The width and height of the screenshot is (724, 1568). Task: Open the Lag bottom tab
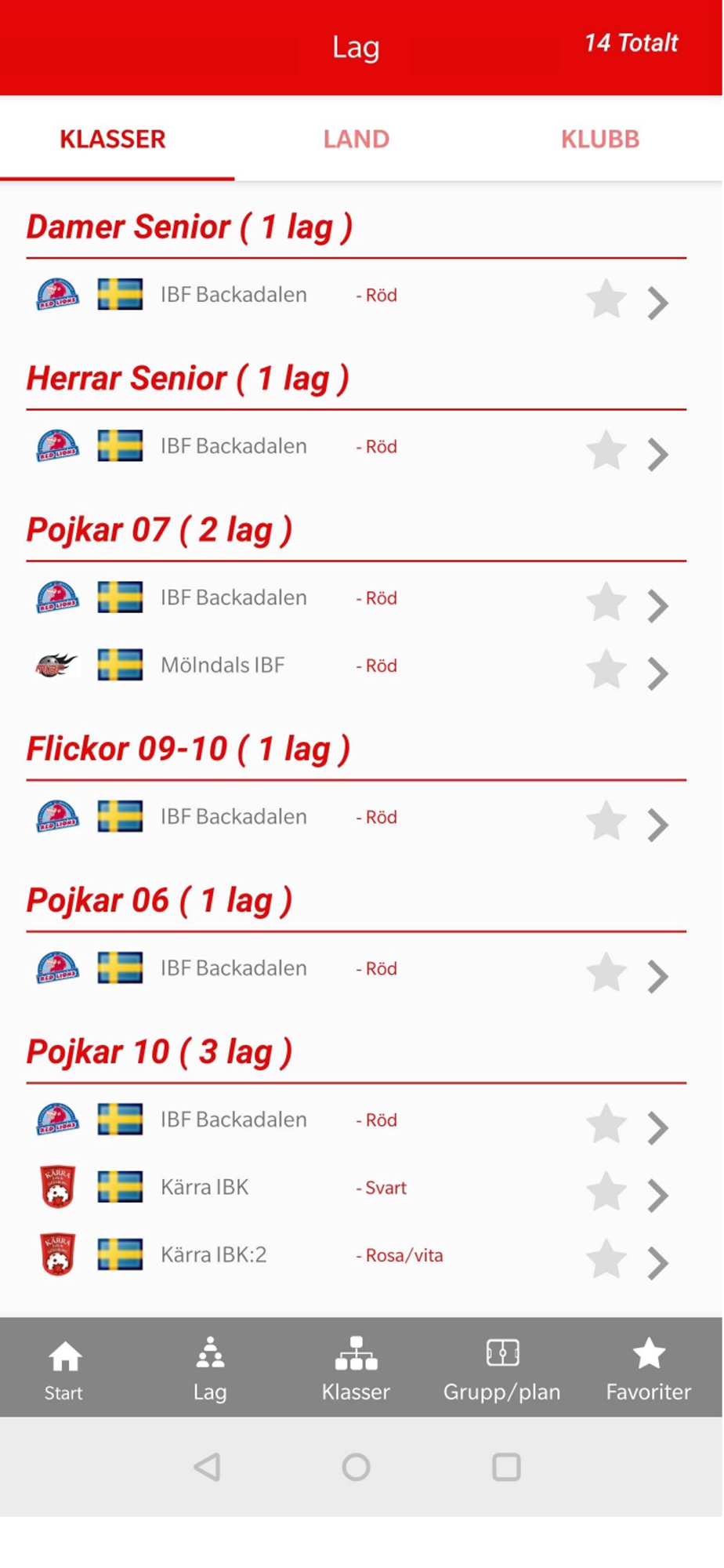tap(210, 1370)
